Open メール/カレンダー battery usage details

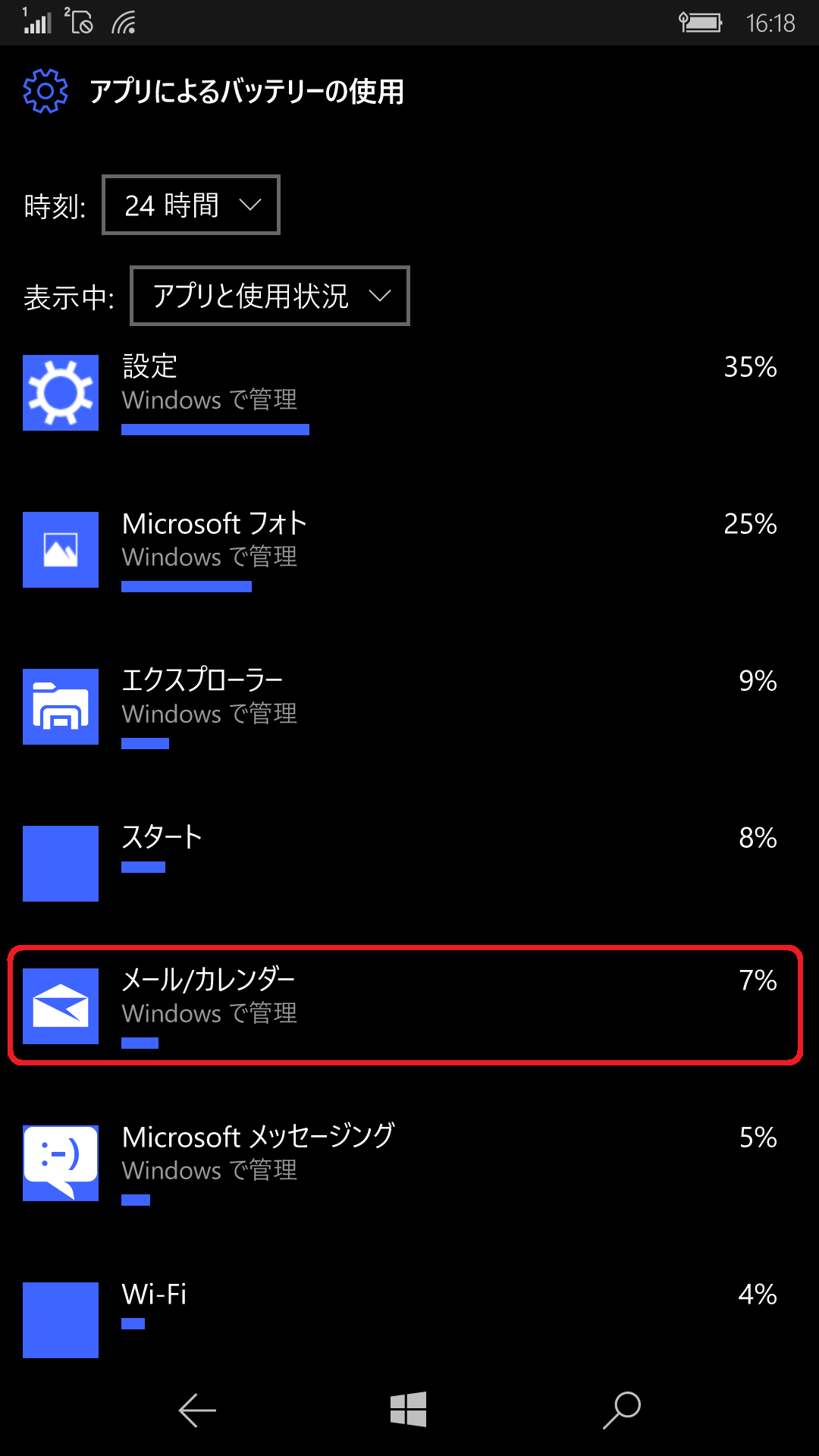pyautogui.click(x=405, y=1006)
